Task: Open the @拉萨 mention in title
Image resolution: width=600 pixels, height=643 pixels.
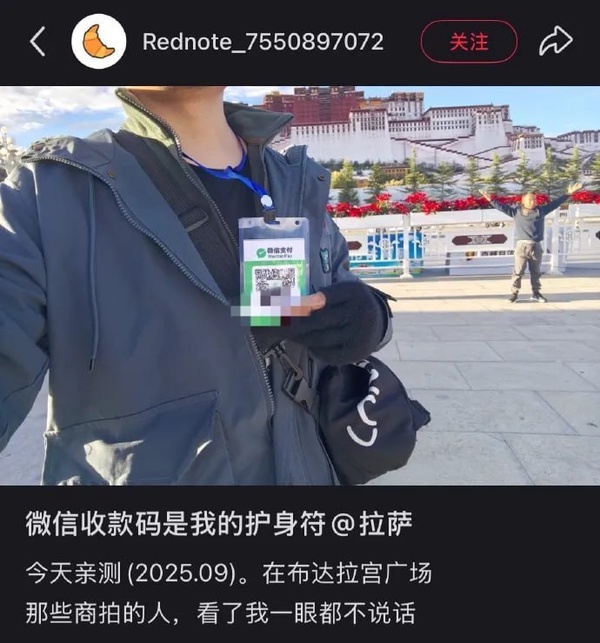Action: coord(378,523)
